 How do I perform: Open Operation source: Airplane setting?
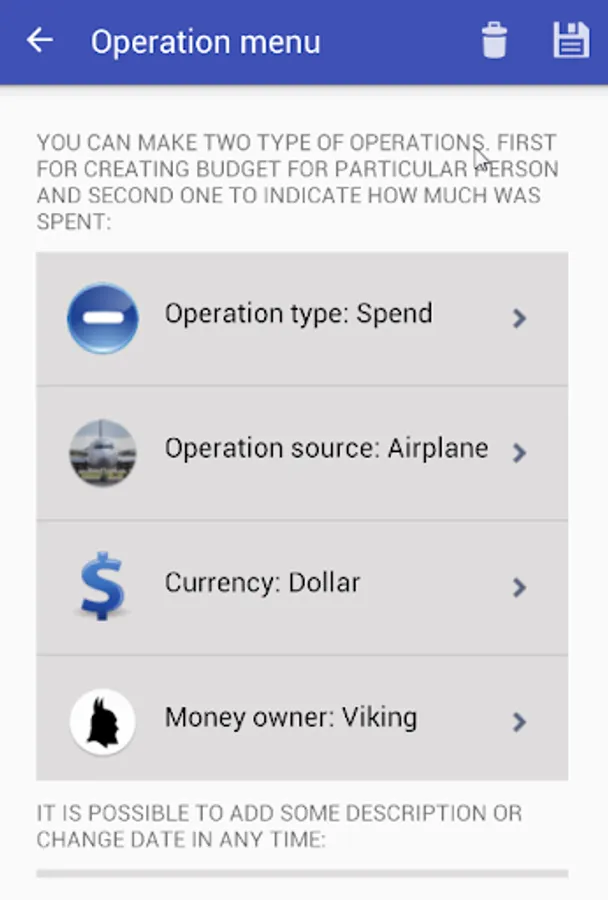(302, 452)
